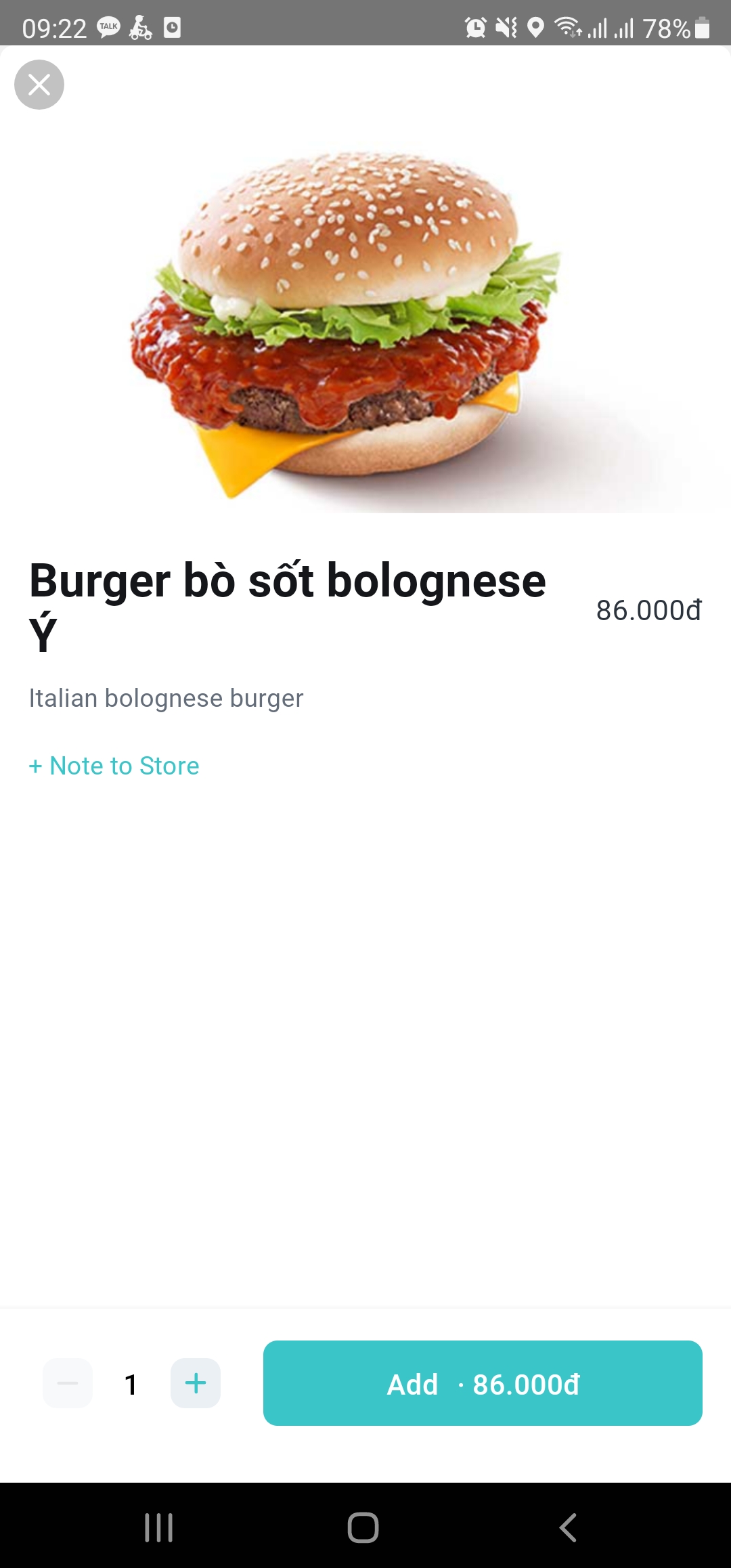
Task: Close the burger item details
Action: [x=39, y=85]
